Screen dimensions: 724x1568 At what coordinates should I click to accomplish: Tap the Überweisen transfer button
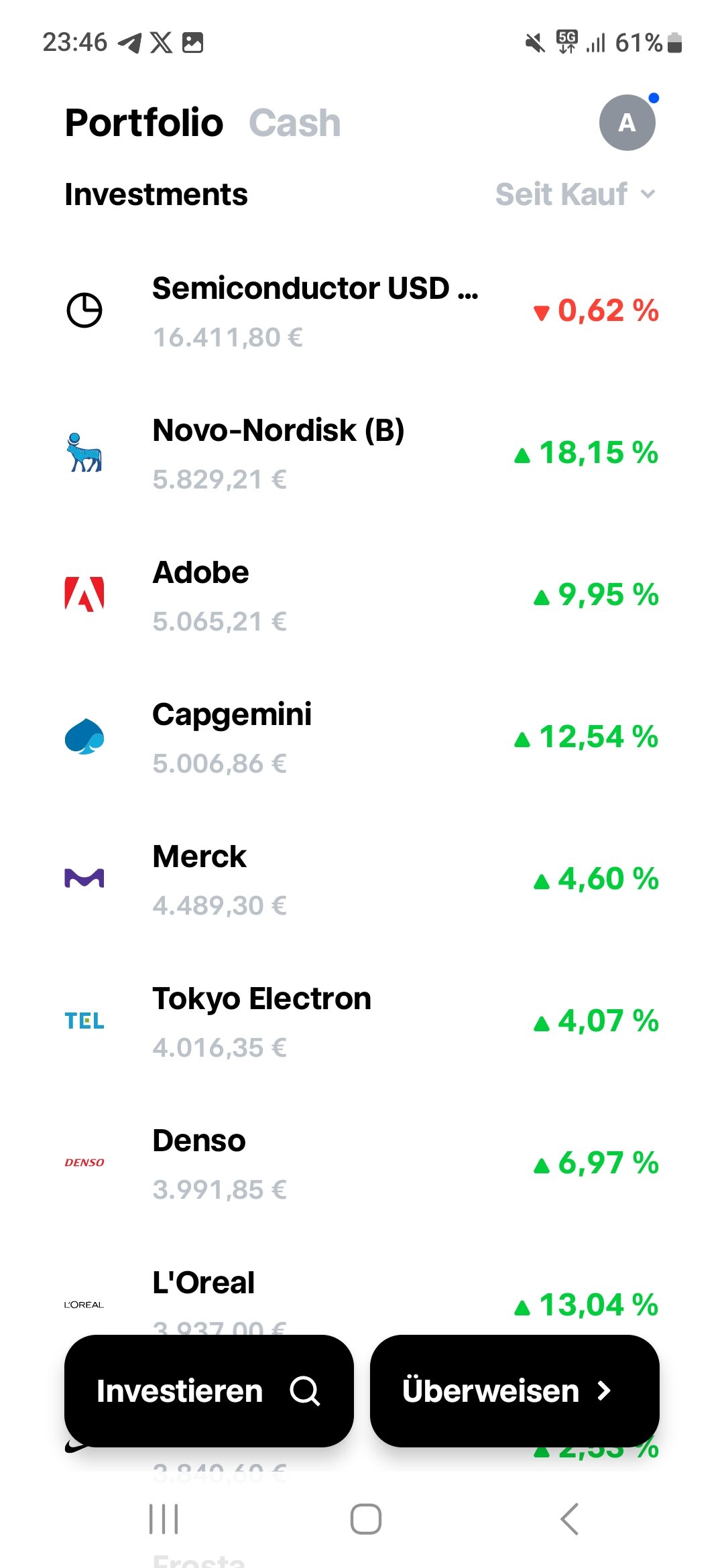514,1390
